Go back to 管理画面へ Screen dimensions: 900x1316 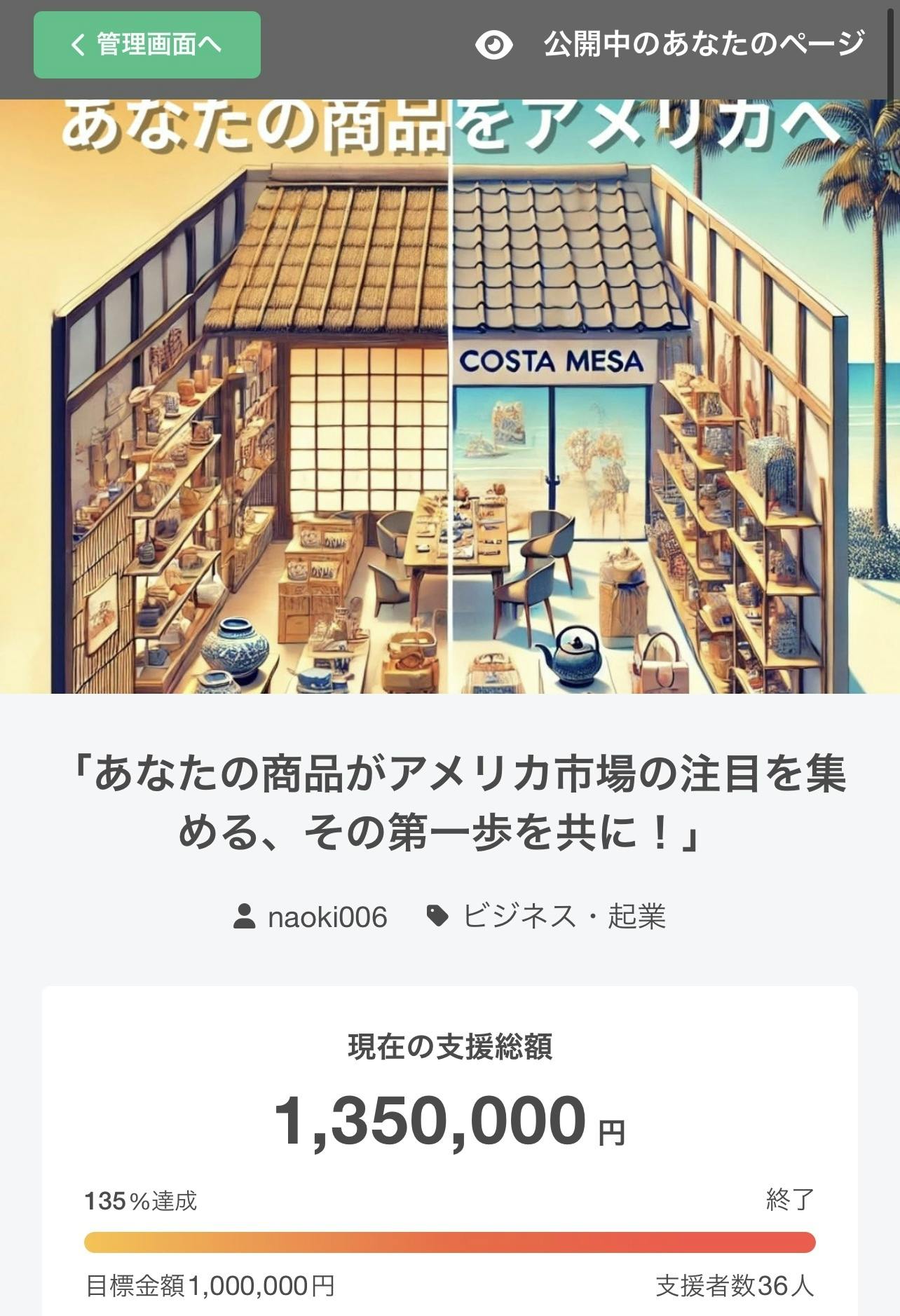tap(147, 45)
